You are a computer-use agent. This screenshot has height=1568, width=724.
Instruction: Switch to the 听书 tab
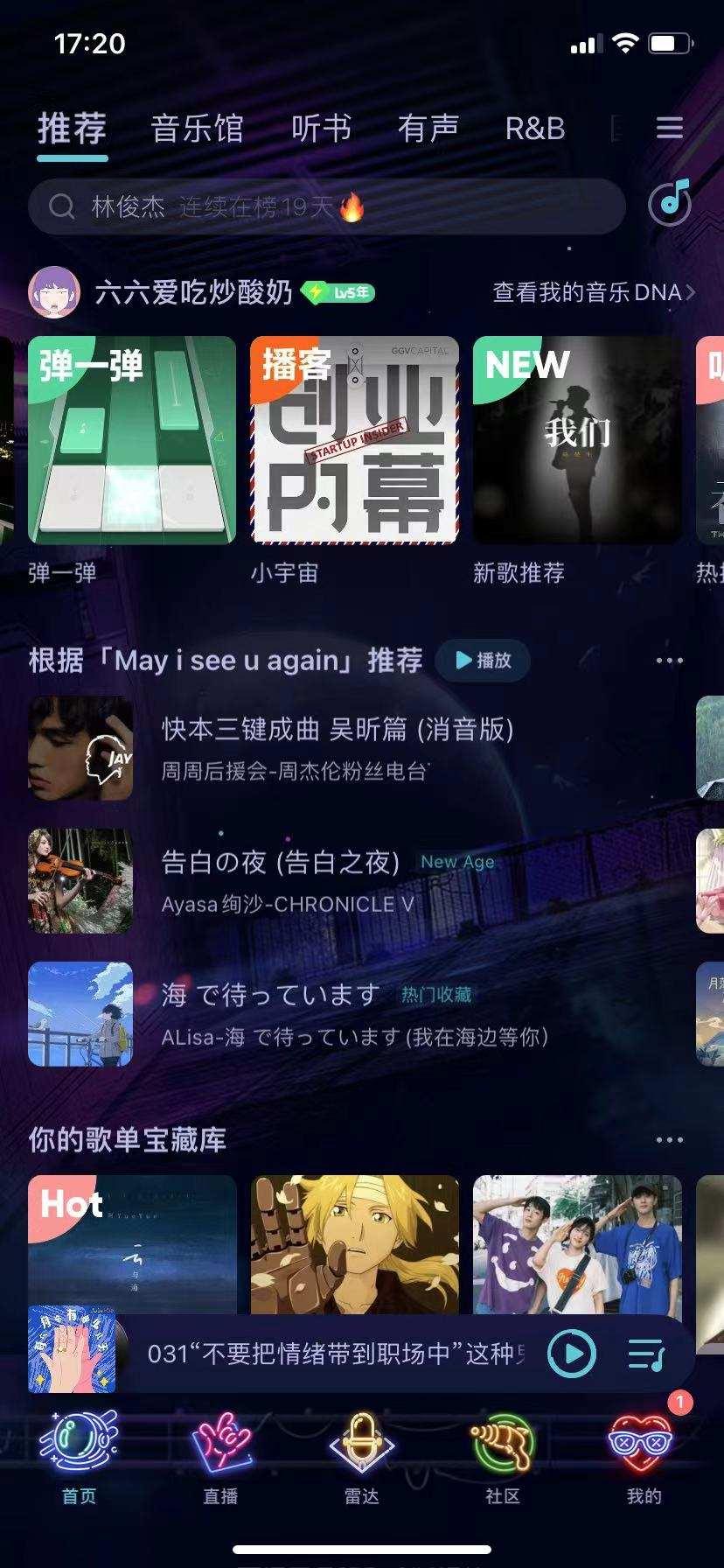[321, 129]
